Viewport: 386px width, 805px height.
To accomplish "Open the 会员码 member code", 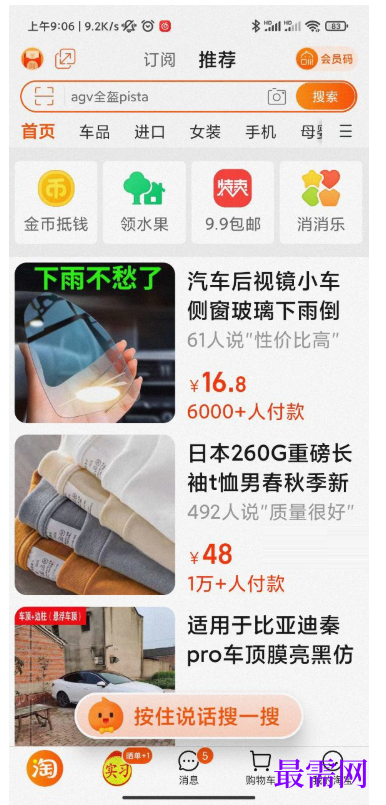I will pos(326,59).
